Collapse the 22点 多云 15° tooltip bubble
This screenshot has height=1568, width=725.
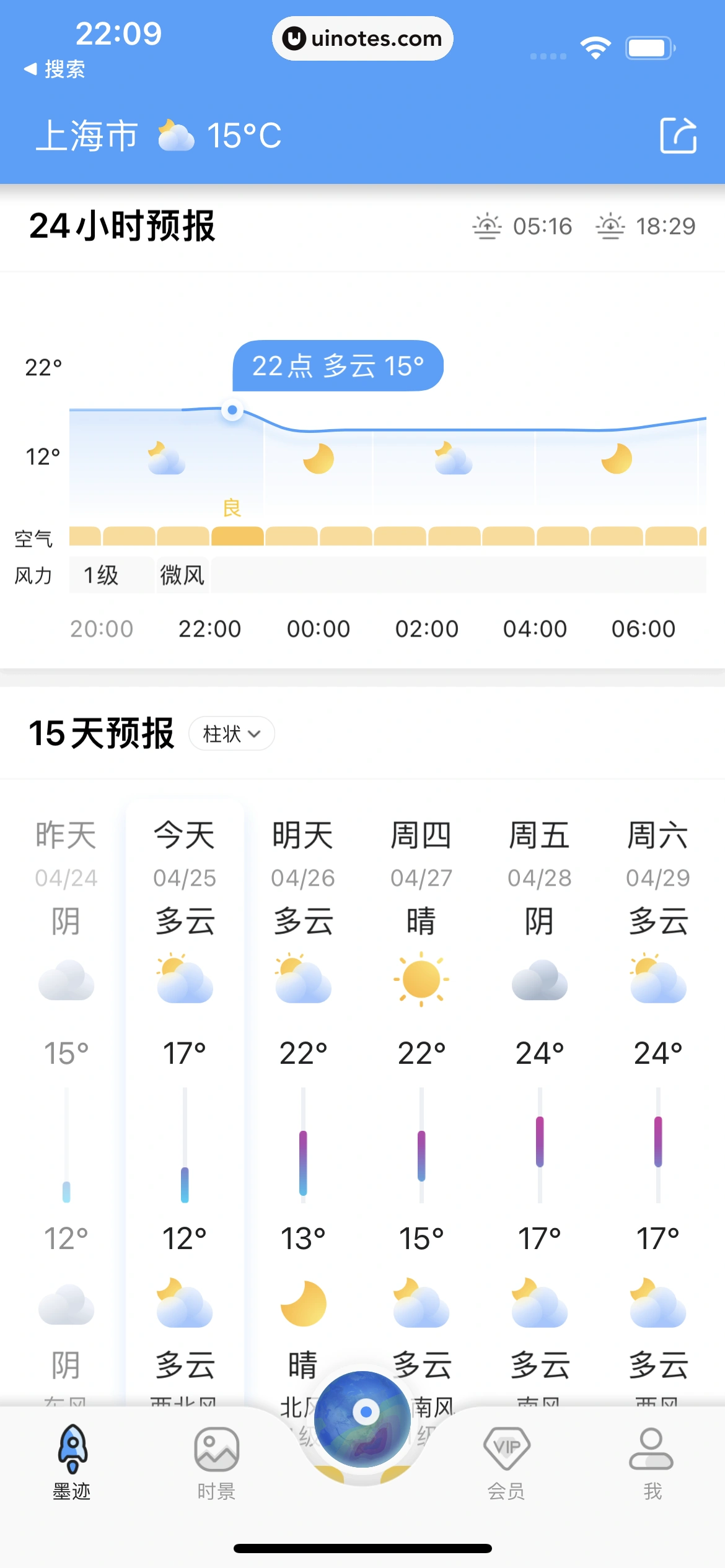pyautogui.click(x=338, y=365)
